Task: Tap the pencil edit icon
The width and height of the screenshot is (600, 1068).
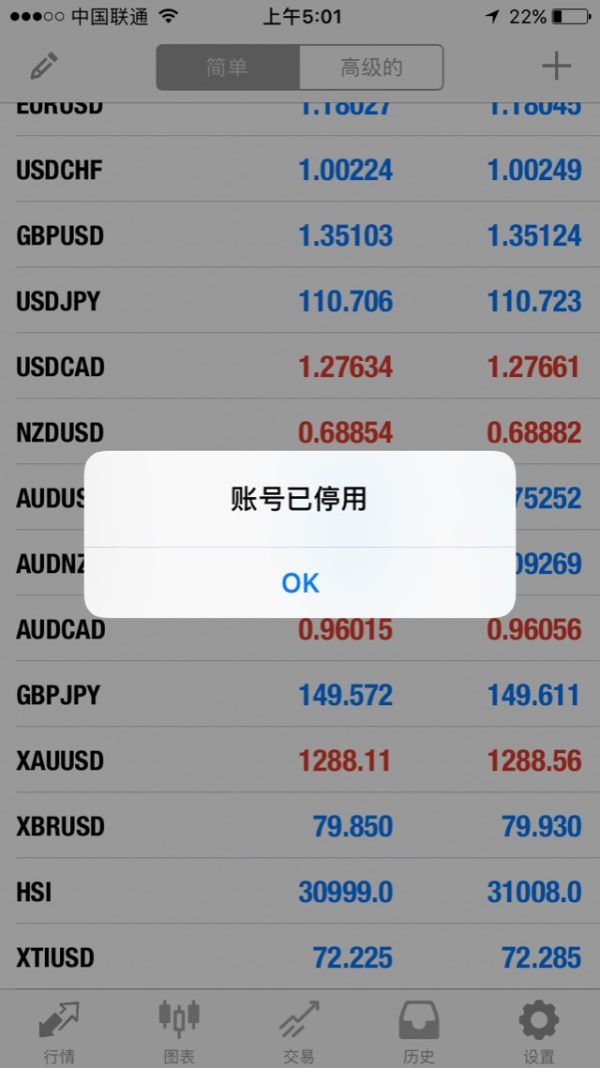Action: click(44, 67)
